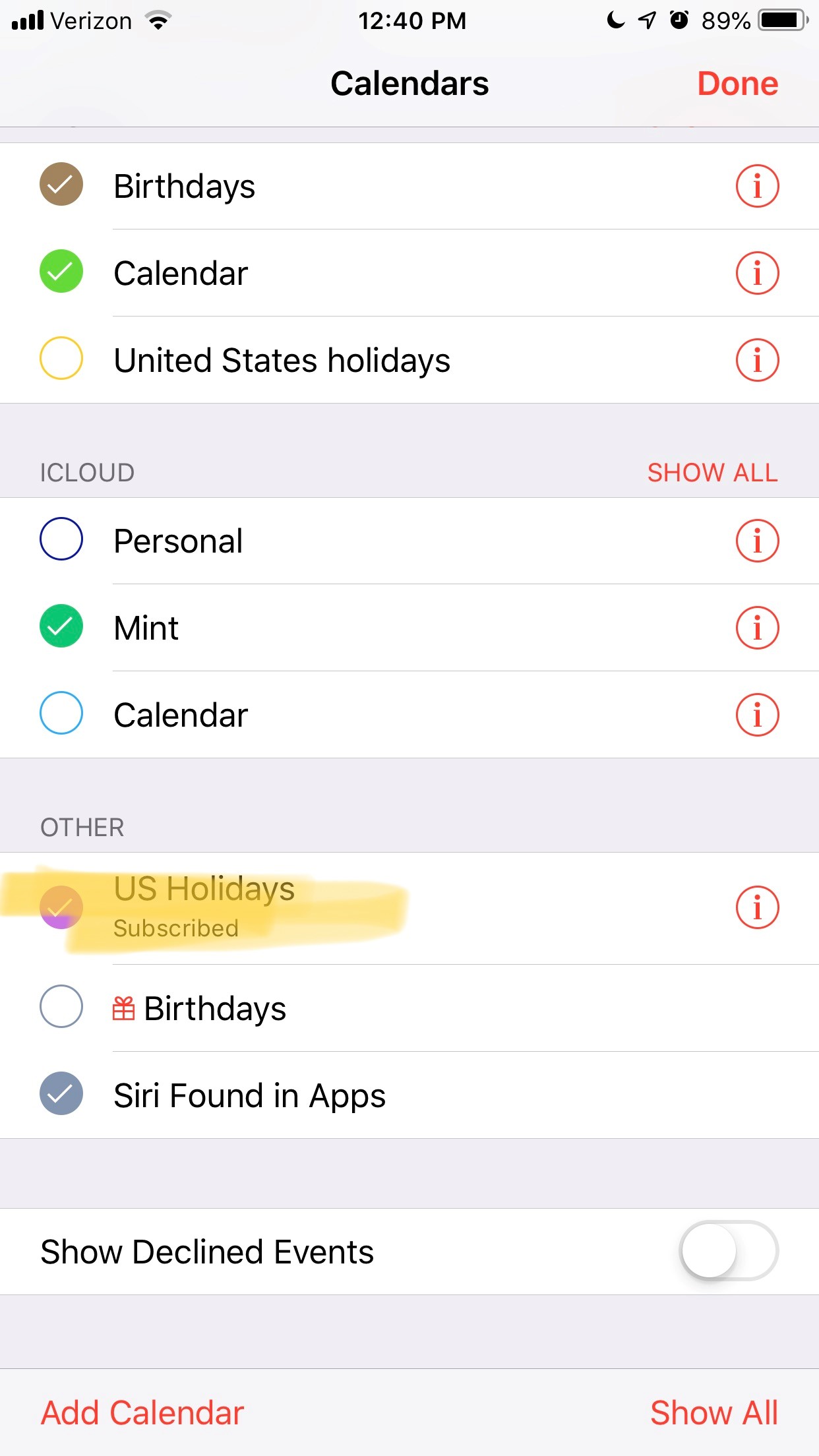Uncheck the Mint calendar
The height and width of the screenshot is (1456, 819).
coord(61,626)
